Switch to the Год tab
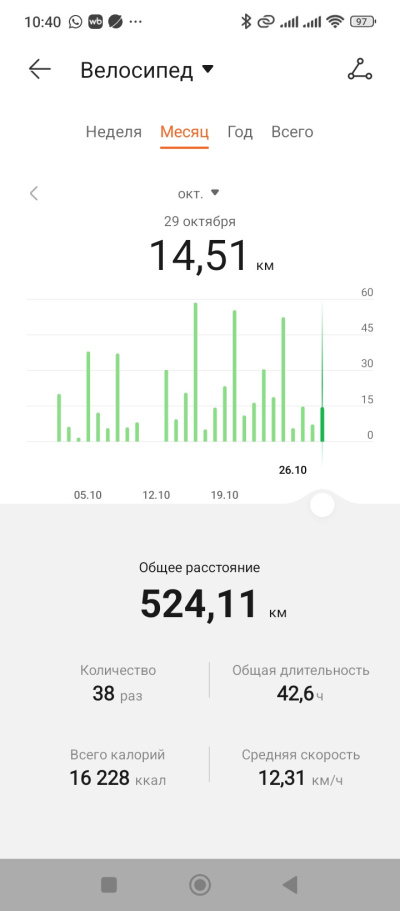This screenshot has width=400, height=911. [x=240, y=132]
